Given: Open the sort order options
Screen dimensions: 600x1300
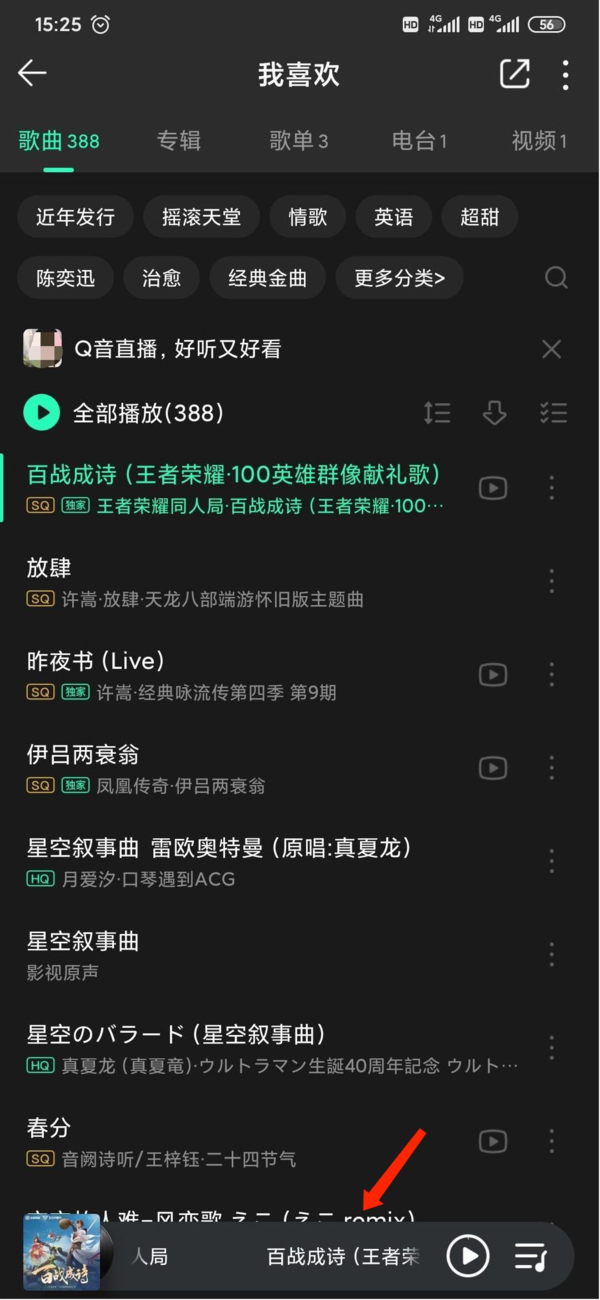Looking at the screenshot, I should pos(437,412).
